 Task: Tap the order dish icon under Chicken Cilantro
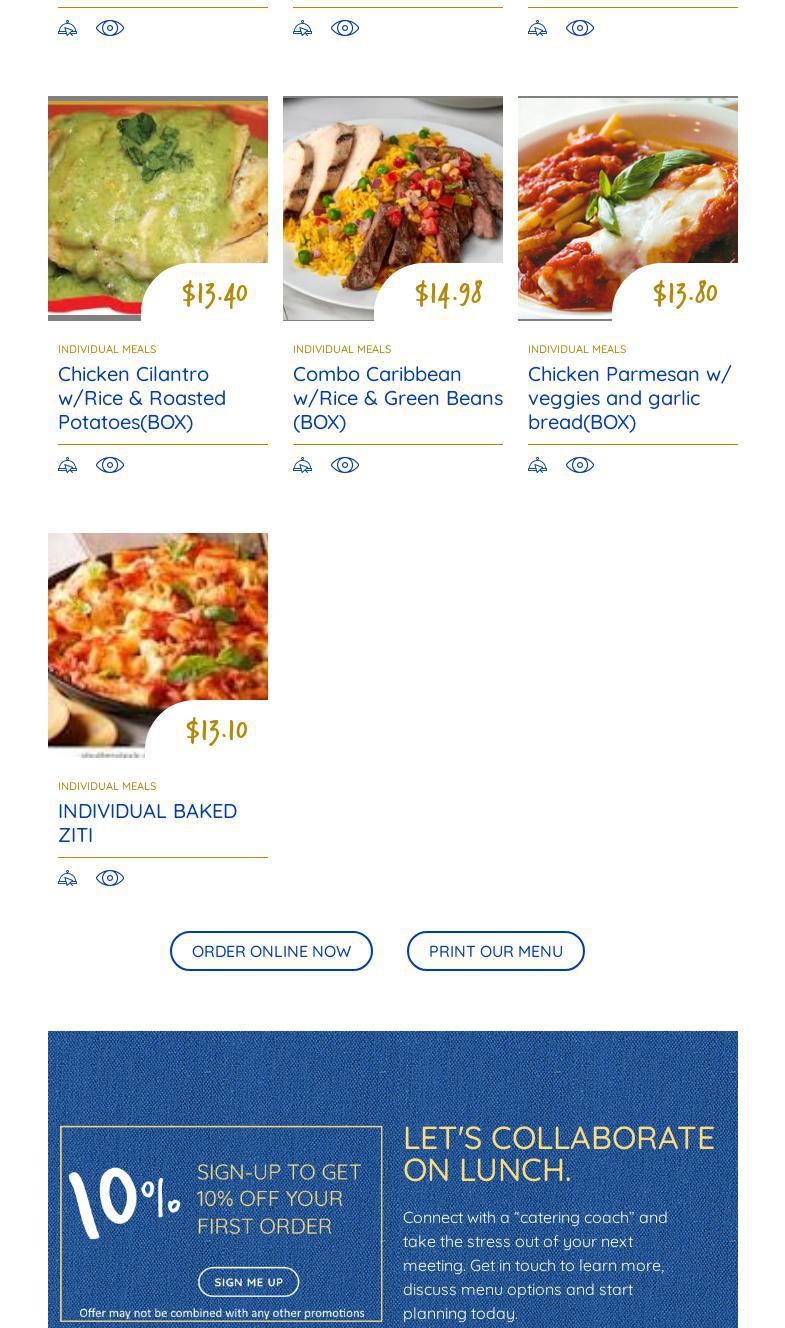pos(67,465)
